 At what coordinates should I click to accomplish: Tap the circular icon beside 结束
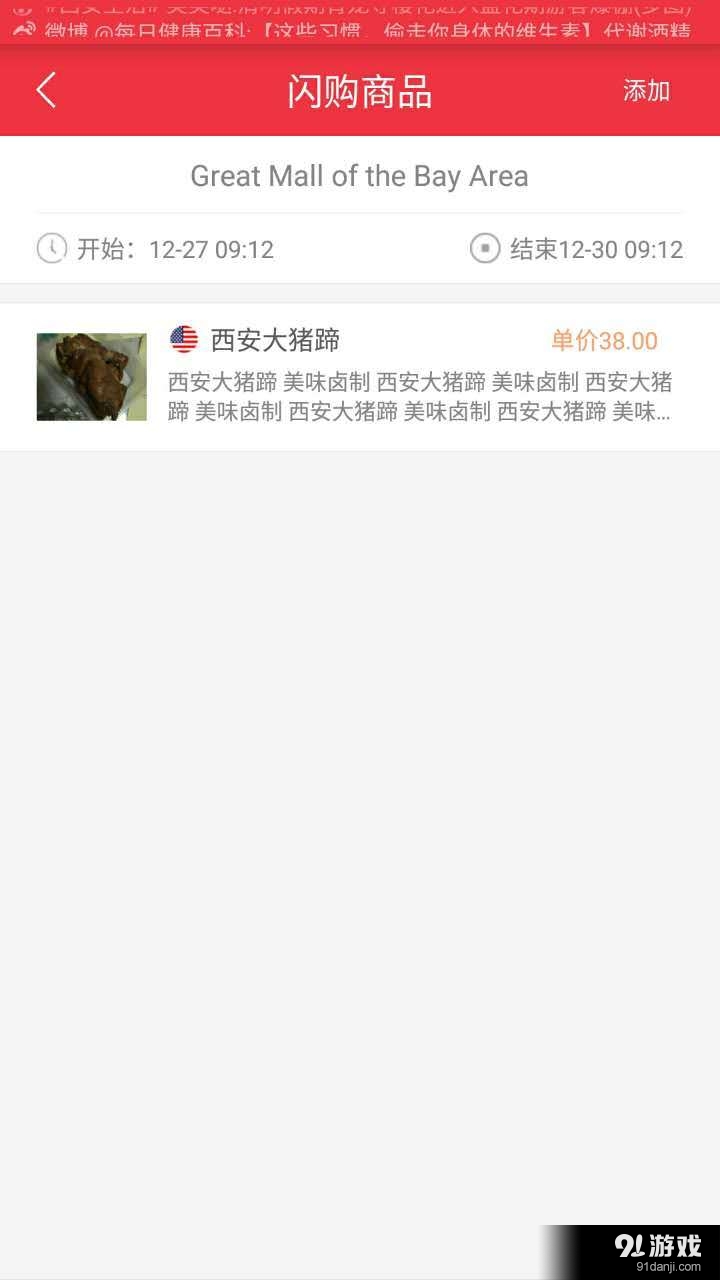[484, 249]
